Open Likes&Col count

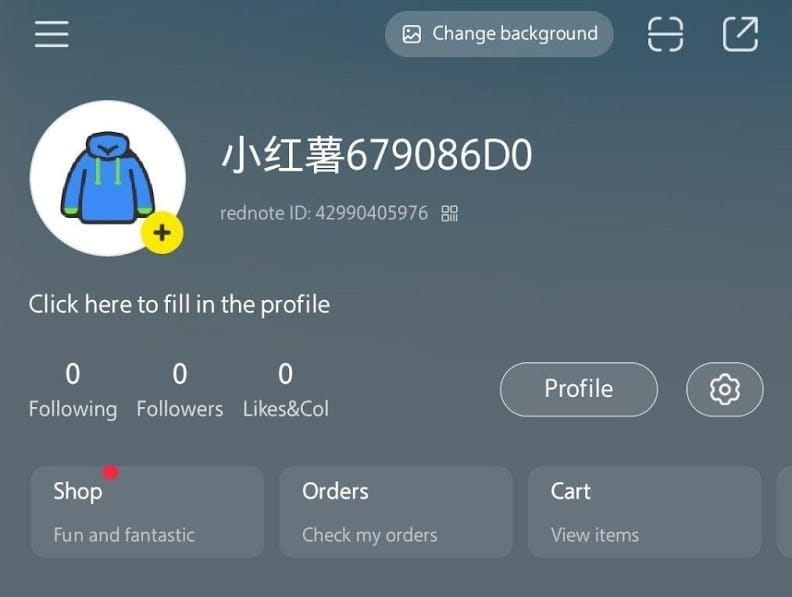coord(286,390)
